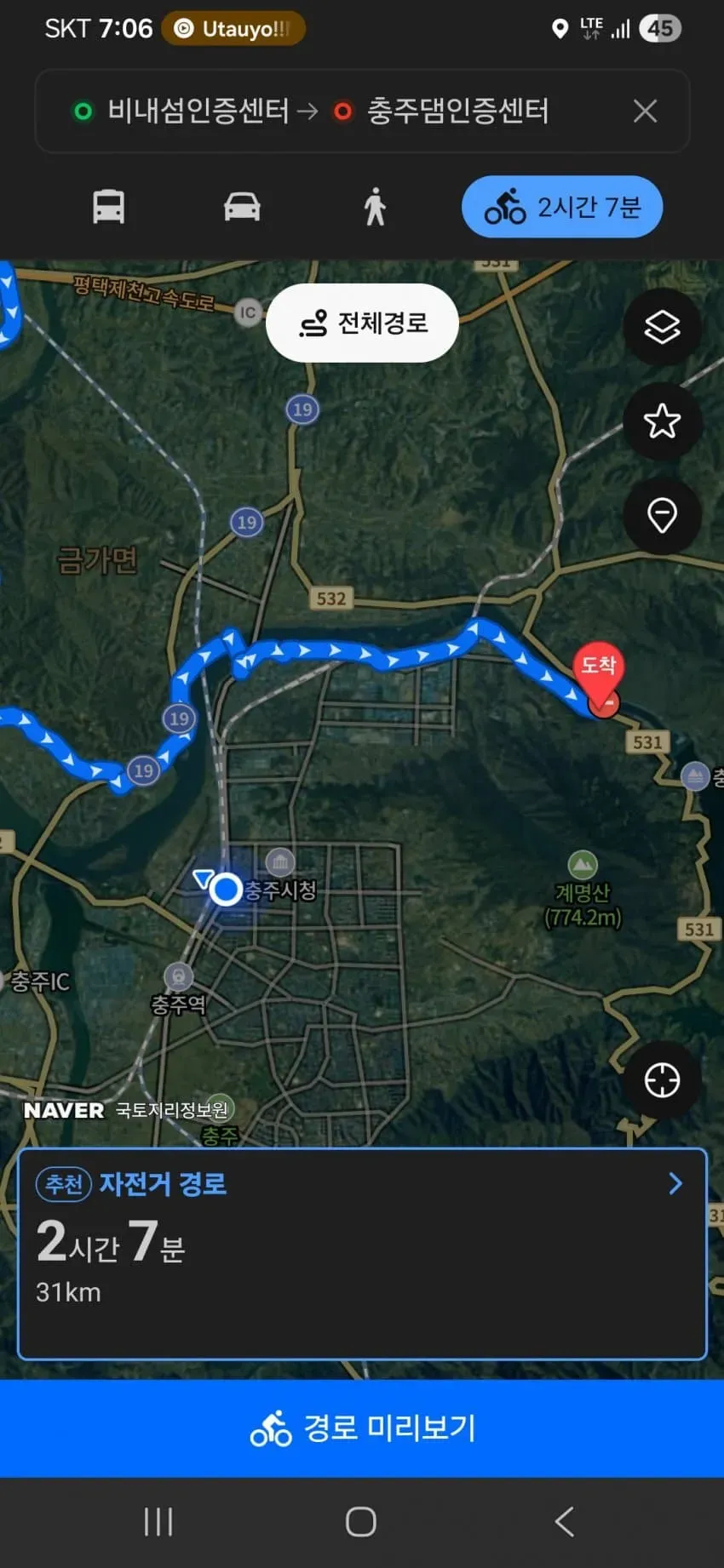Tap the location pin button on map
Screen dimensions: 724x1568
click(662, 515)
